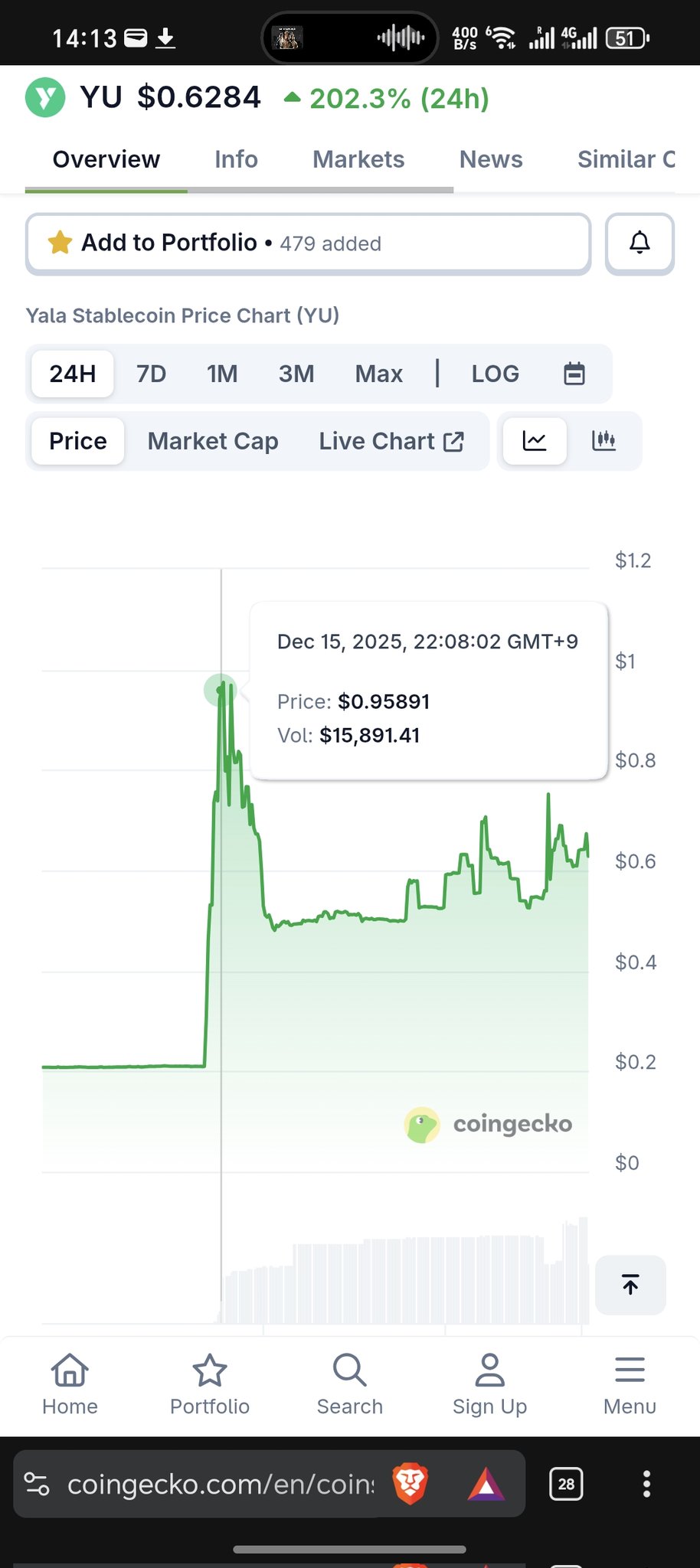The height and width of the screenshot is (1568, 700).
Task: Select the 1M chart range
Action: point(222,374)
